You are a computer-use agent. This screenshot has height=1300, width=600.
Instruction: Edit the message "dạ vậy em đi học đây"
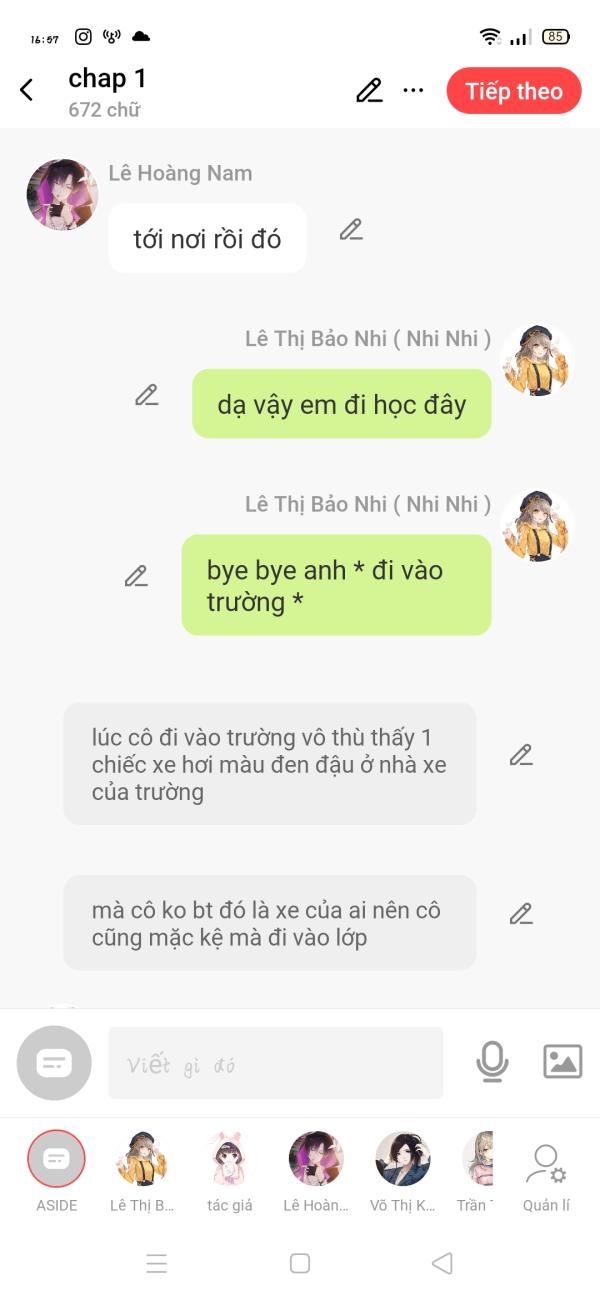coord(147,395)
